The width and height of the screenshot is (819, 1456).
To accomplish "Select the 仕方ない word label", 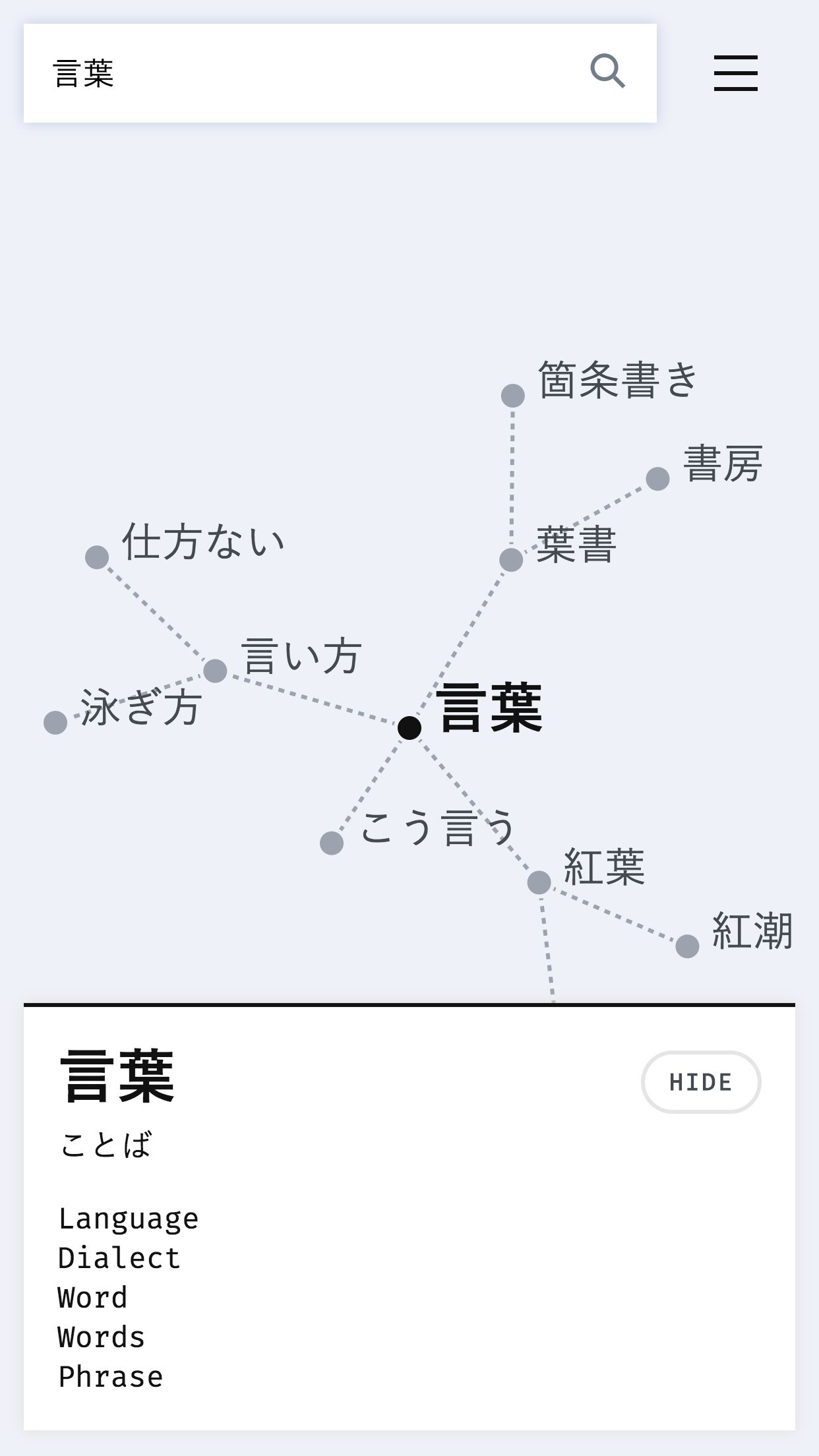I will [x=202, y=541].
